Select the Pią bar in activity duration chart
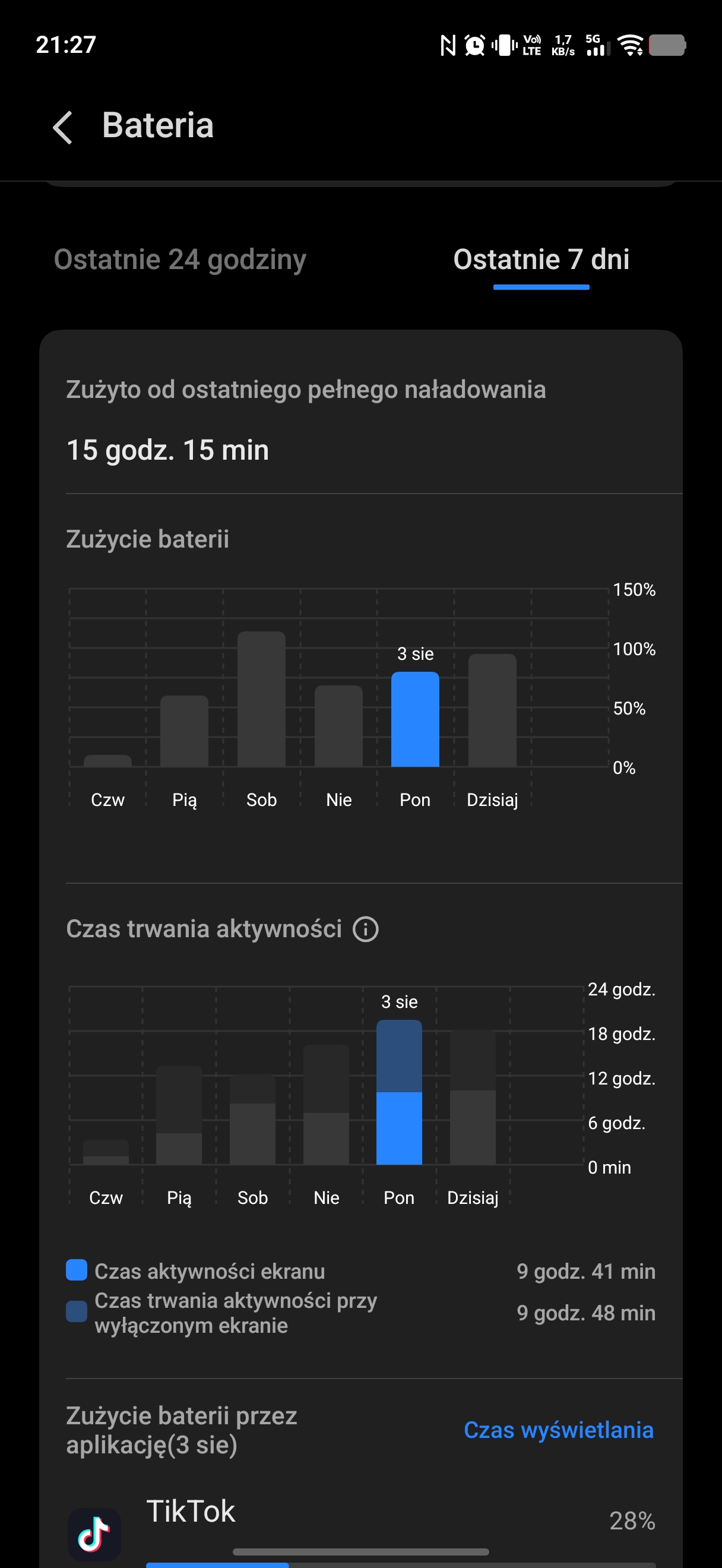722x1568 pixels. click(x=179, y=1115)
